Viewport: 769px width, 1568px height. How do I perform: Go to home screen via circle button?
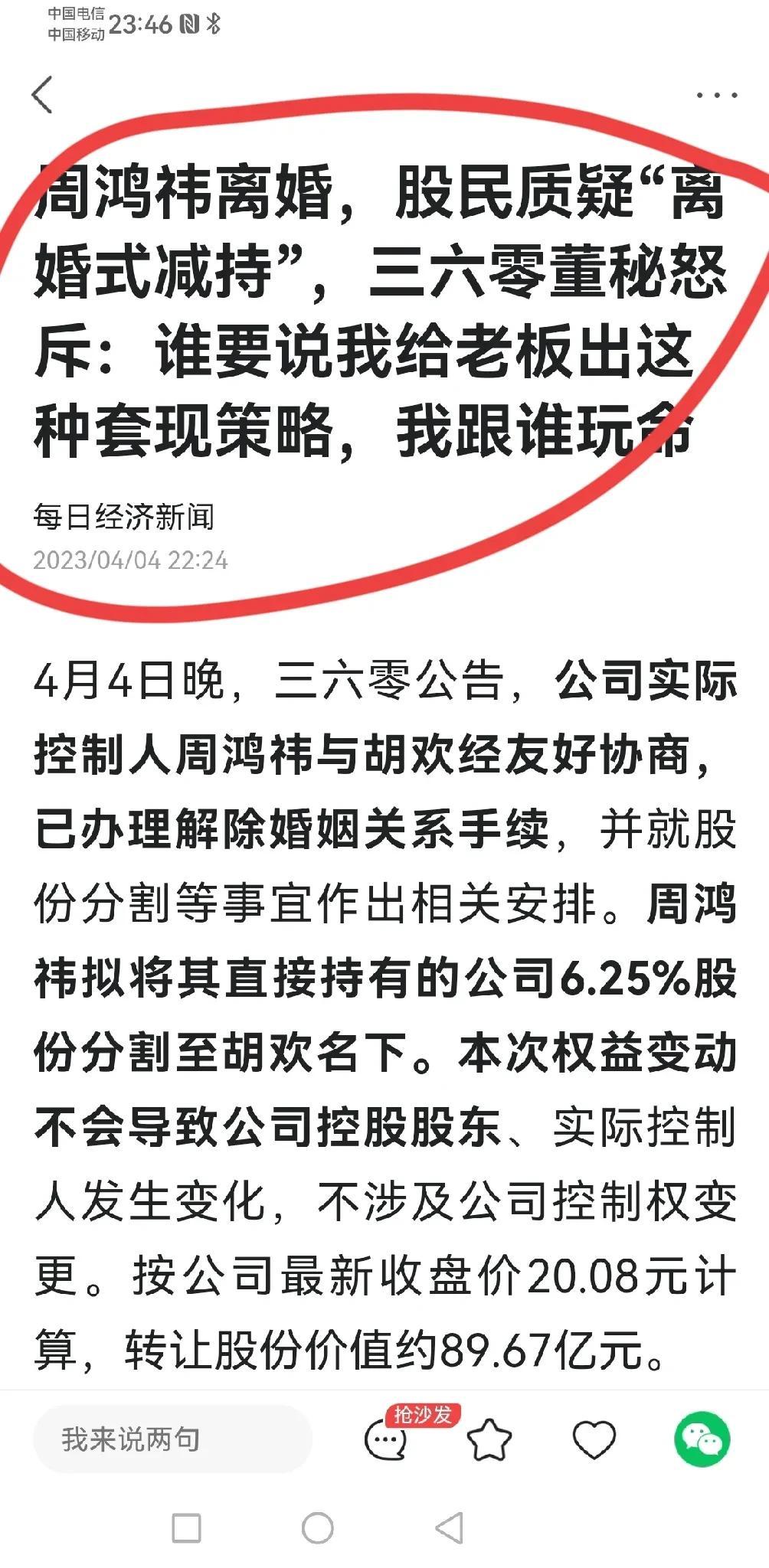pyautogui.click(x=317, y=1528)
